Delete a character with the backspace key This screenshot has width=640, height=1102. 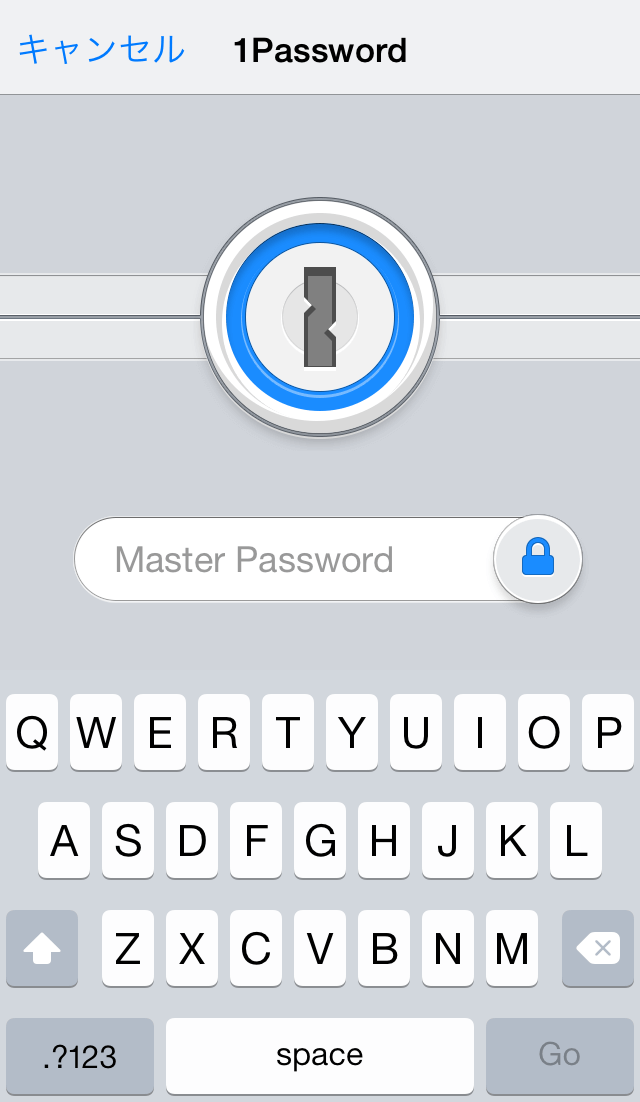point(598,948)
